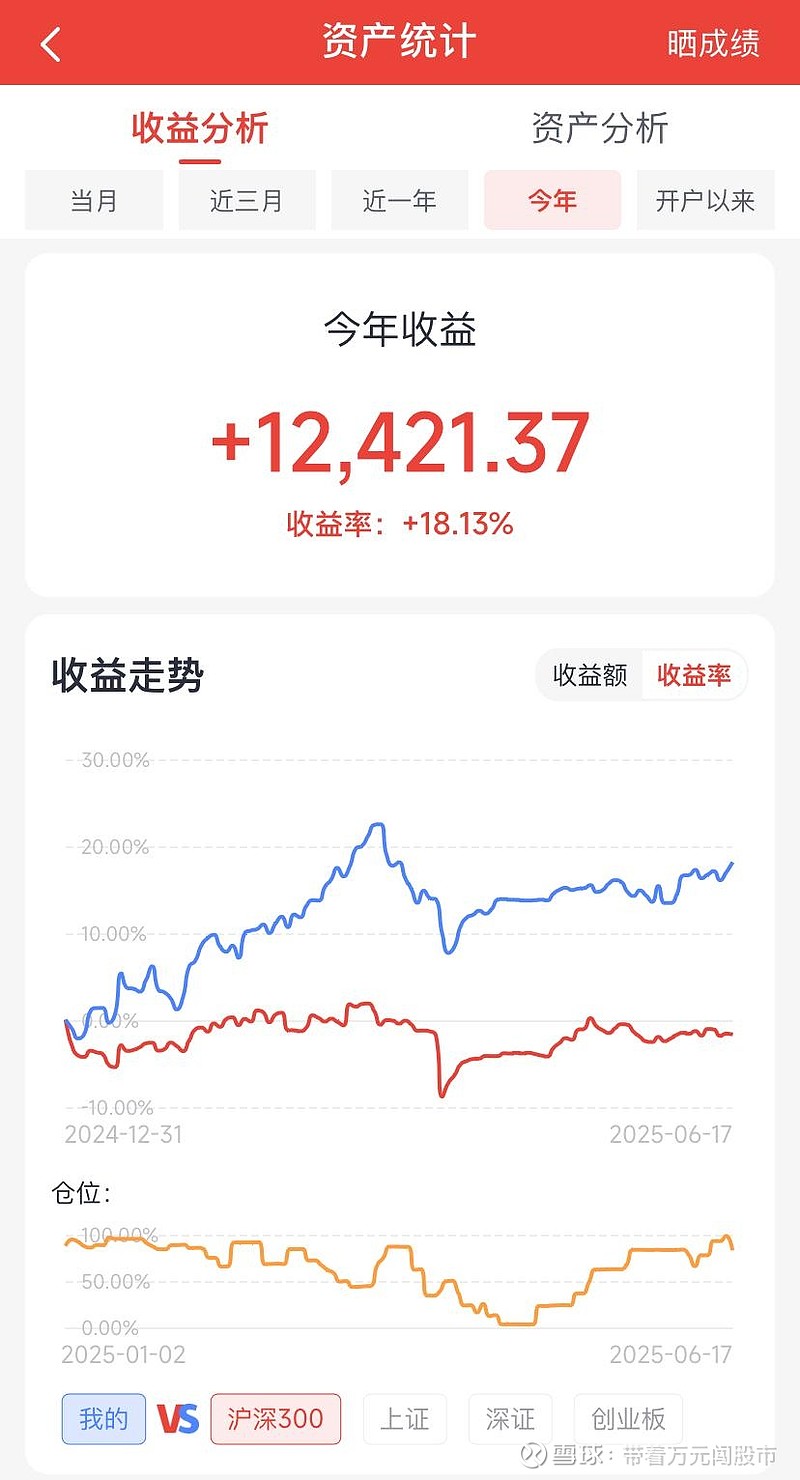
Task: Select the 近三月 time range
Action: (x=247, y=200)
